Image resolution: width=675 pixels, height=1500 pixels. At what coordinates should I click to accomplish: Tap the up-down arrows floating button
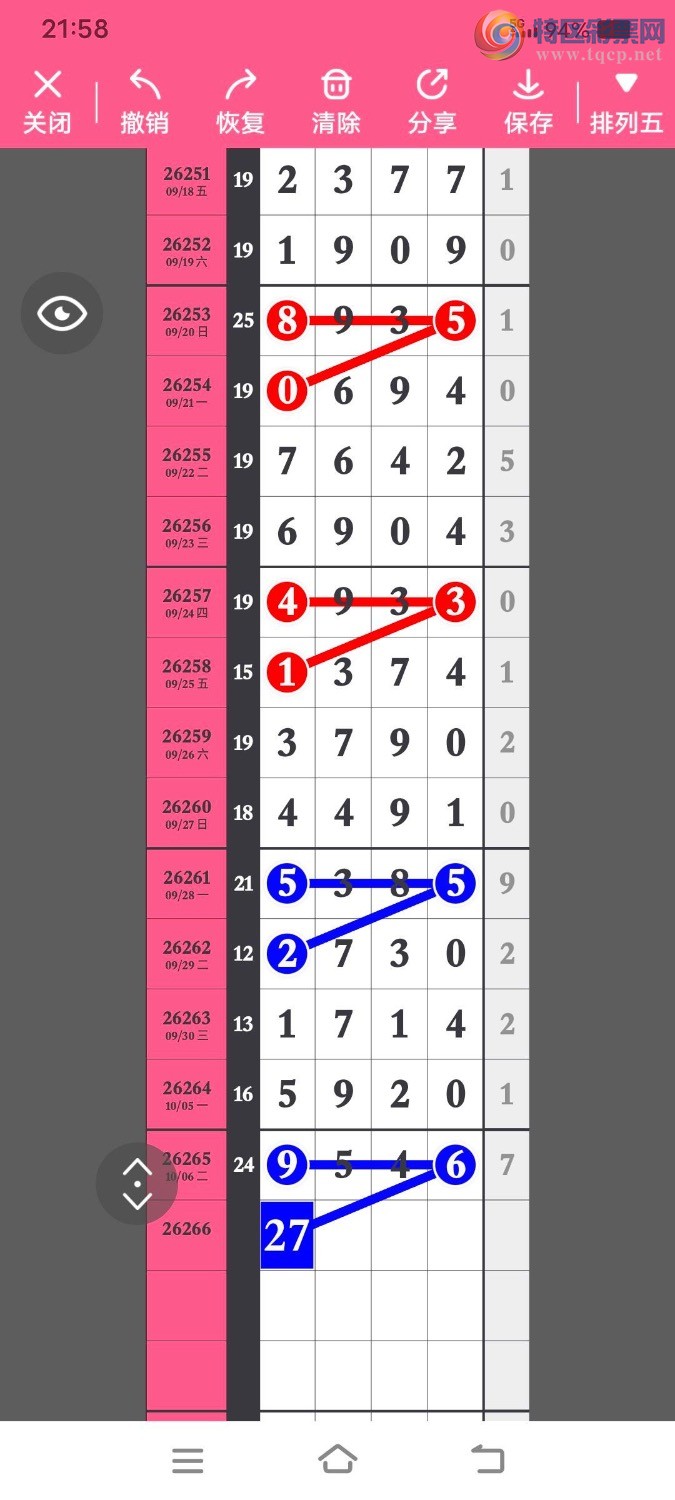click(x=137, y=1184)
